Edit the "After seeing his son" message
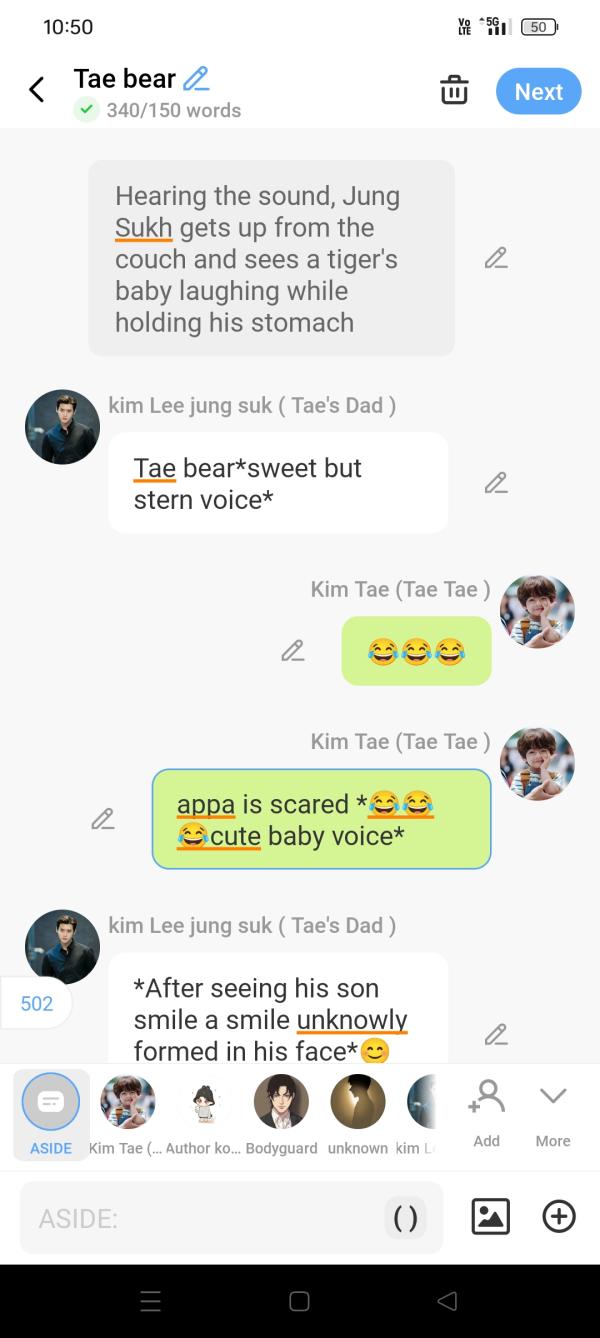Screen dimensions: 600x1338 point(495,1035)
